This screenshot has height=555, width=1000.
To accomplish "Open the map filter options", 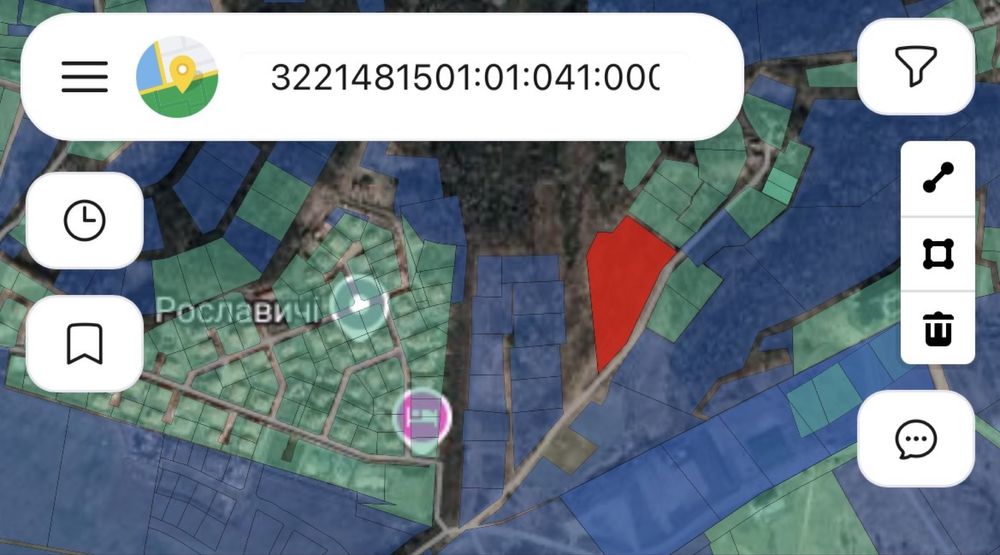I will [x=916, y=67].
